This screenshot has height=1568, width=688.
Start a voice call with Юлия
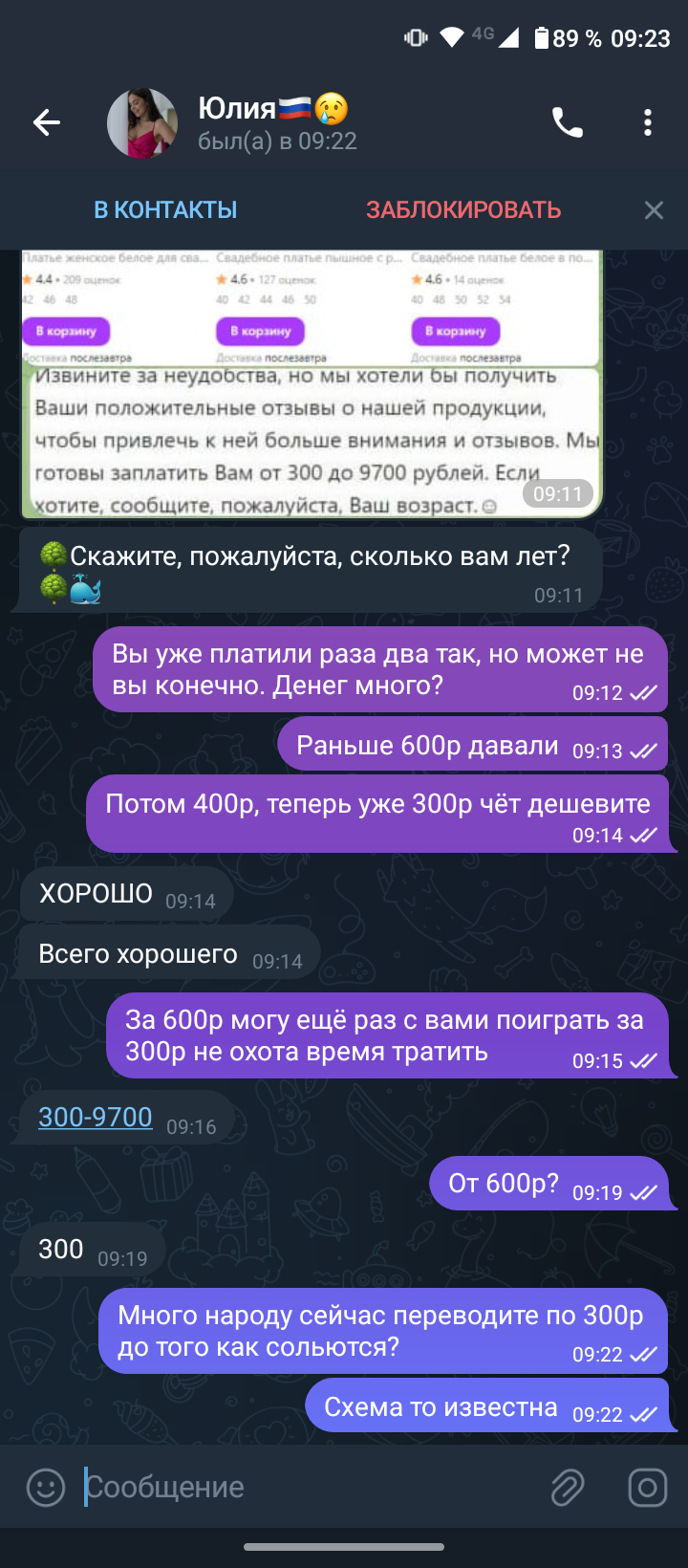coord(567,122)
